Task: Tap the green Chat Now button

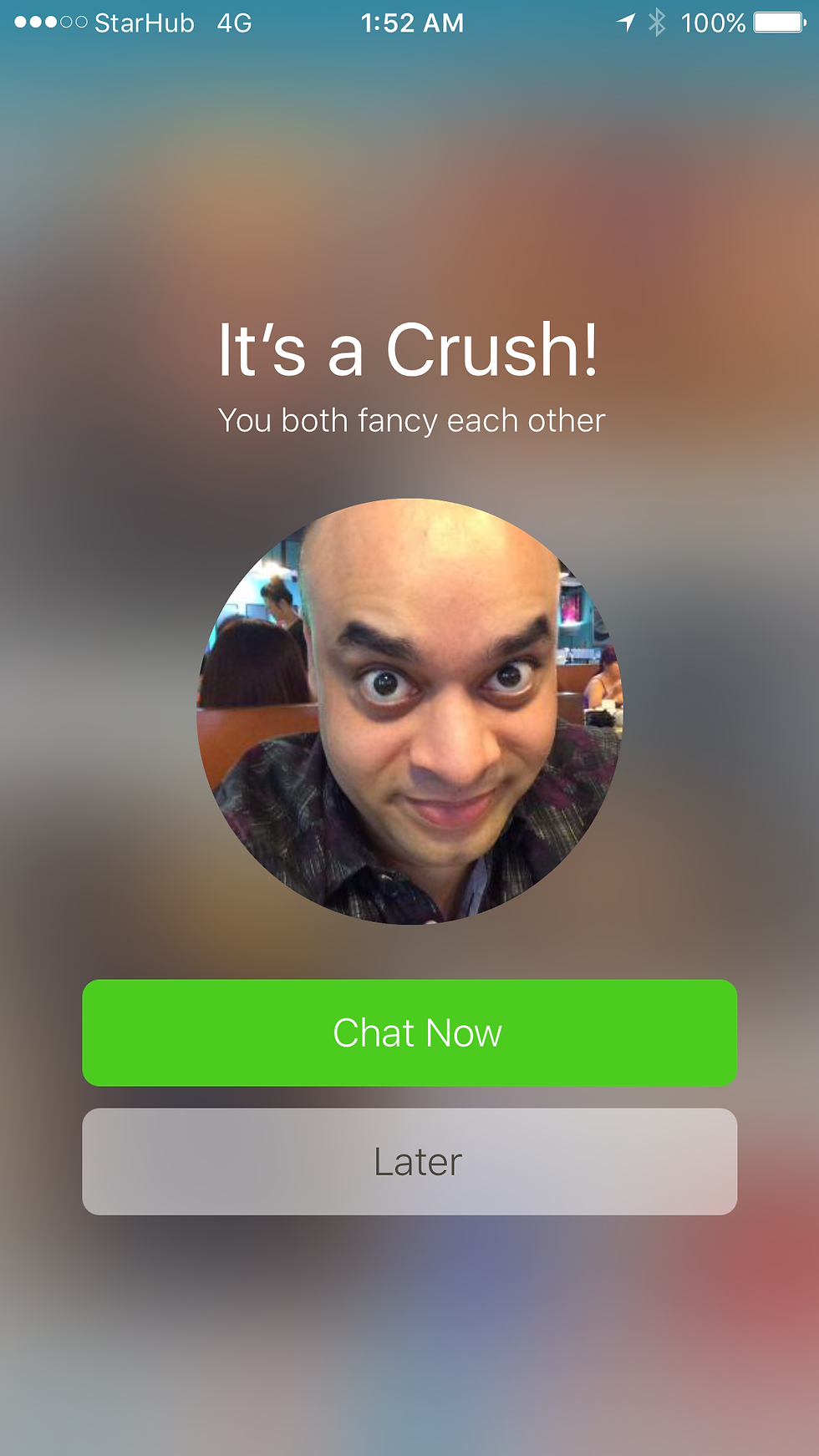Action: click(x=409, y=1032)
